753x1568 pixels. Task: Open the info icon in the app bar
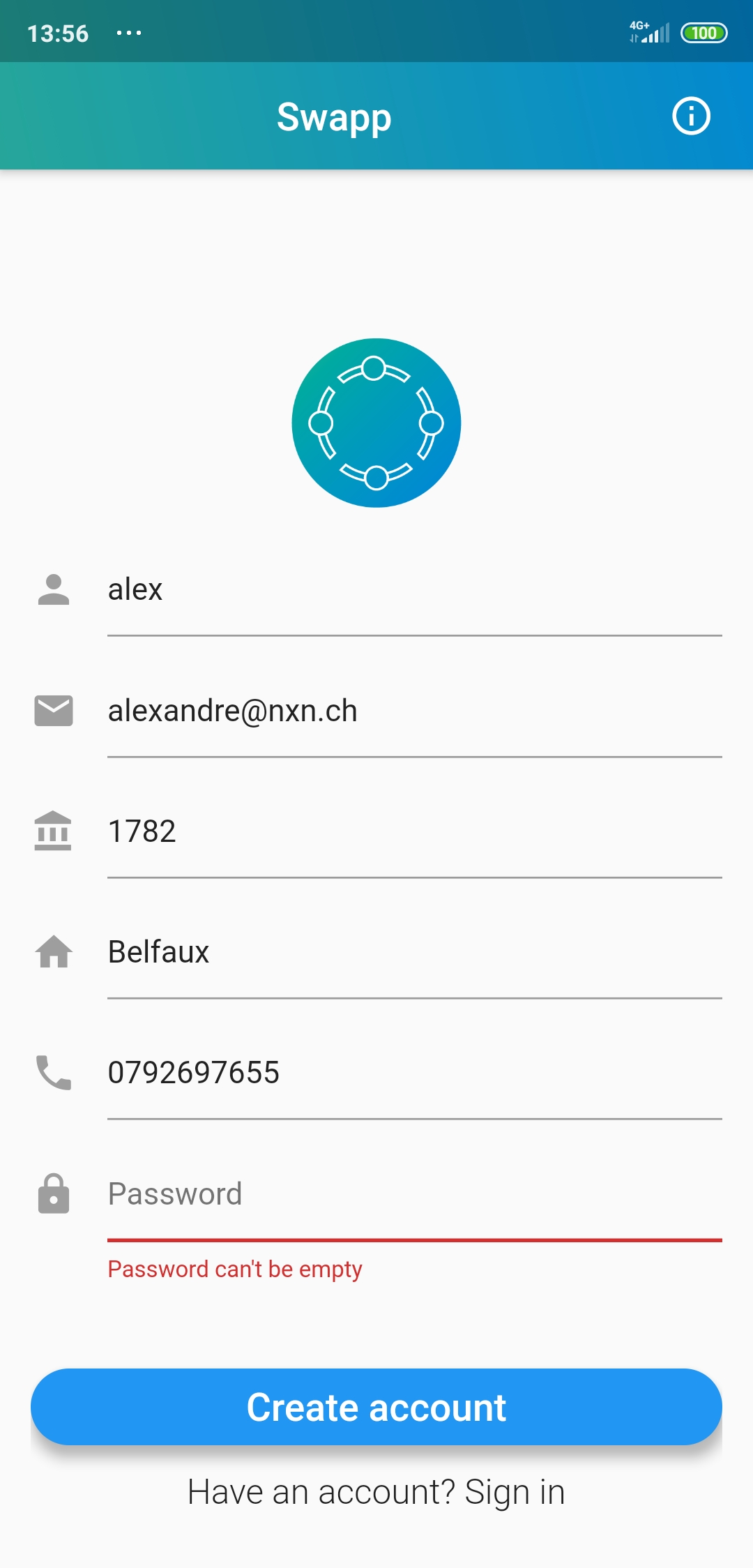click(x=691, y=116)
